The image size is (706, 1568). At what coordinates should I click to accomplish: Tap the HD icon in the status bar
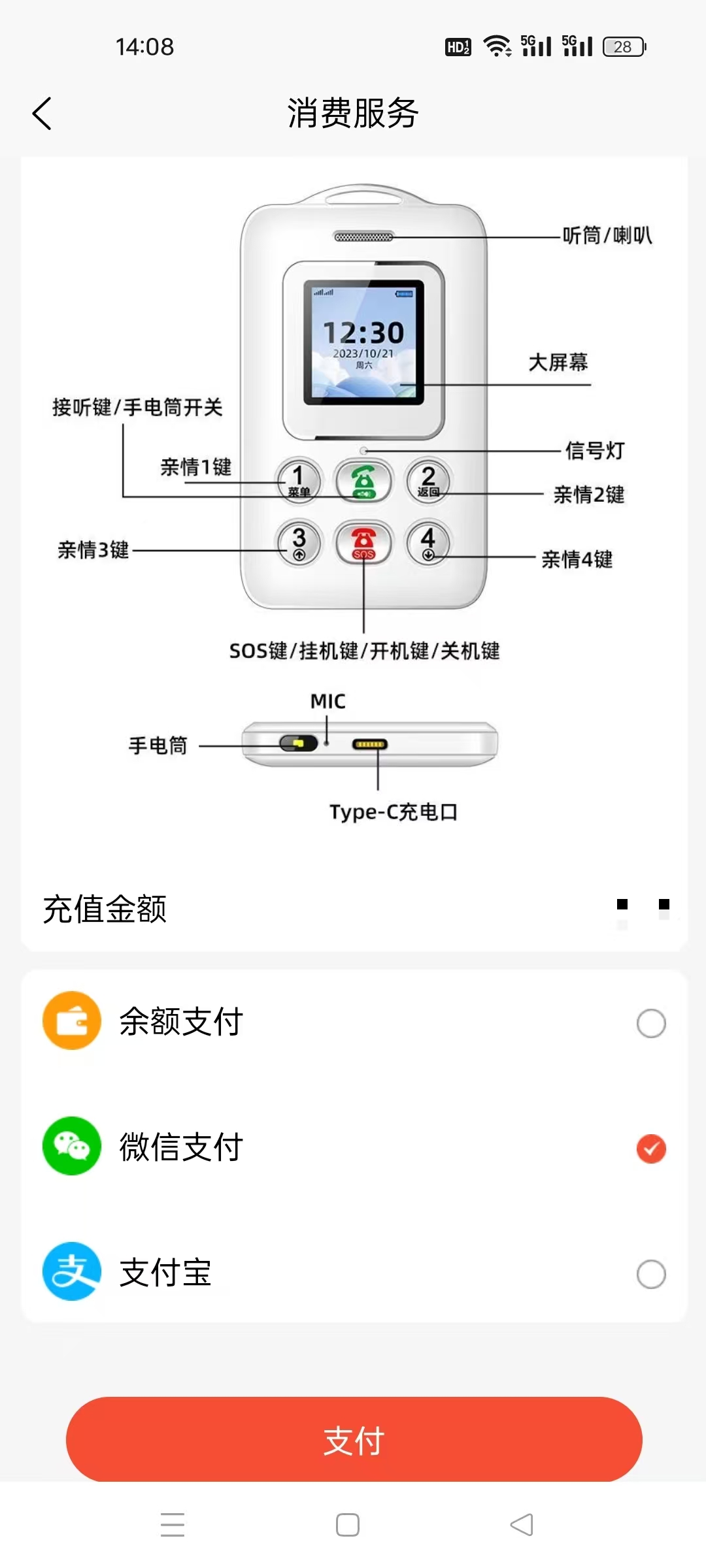pyautogui.click(x=457, y=46)
